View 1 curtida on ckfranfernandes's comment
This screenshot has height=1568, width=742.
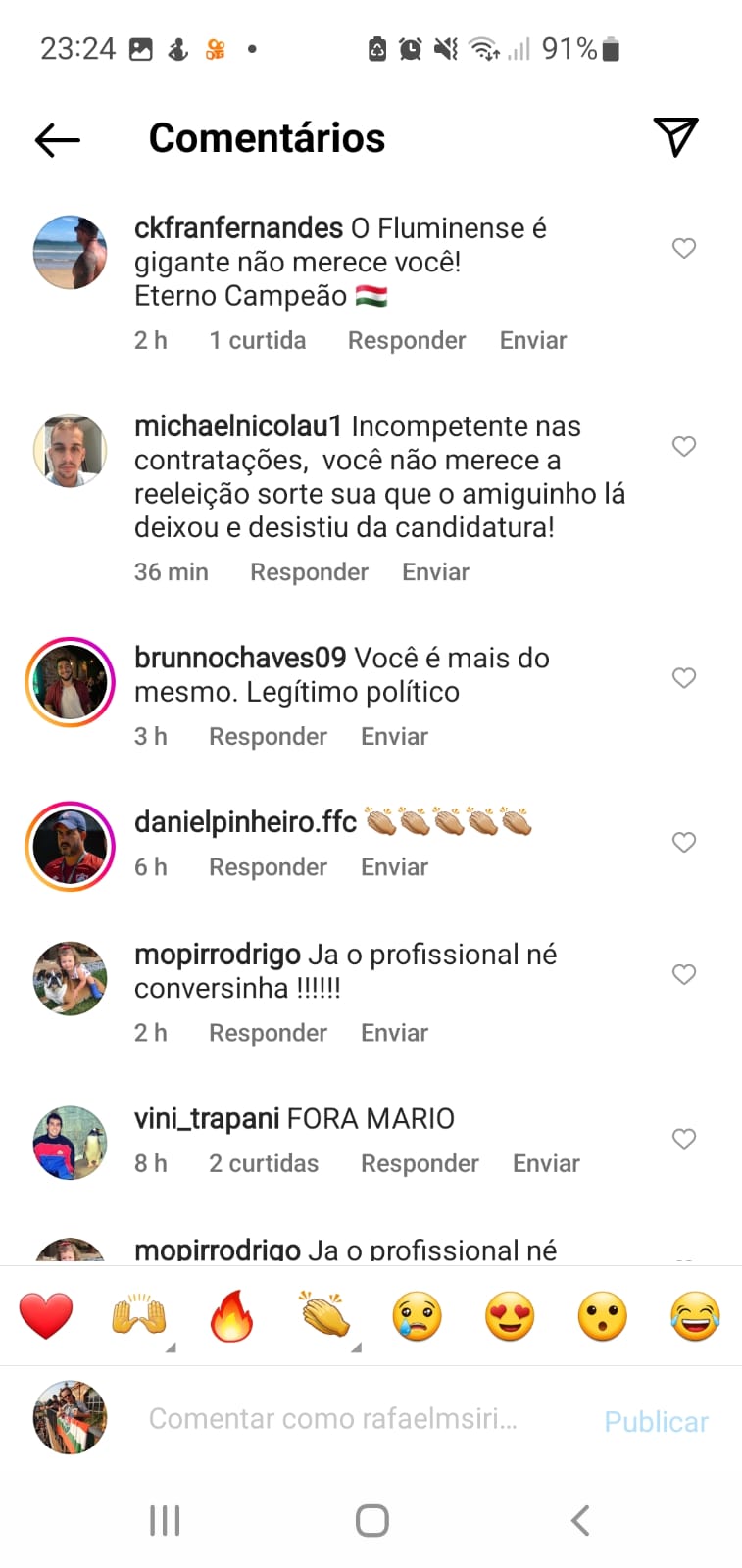[257, 341]
